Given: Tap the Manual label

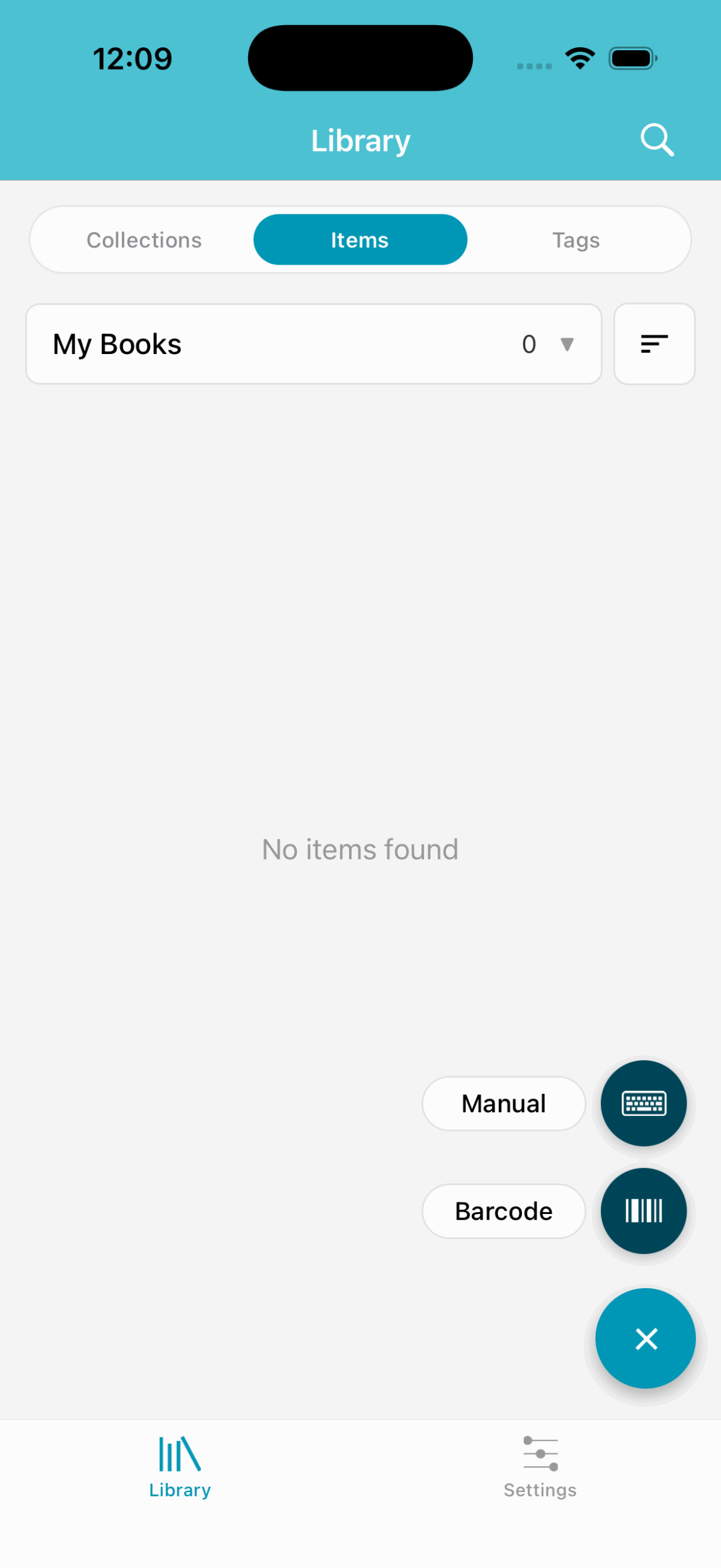Looking at the screenshot, I should 503,1103.
